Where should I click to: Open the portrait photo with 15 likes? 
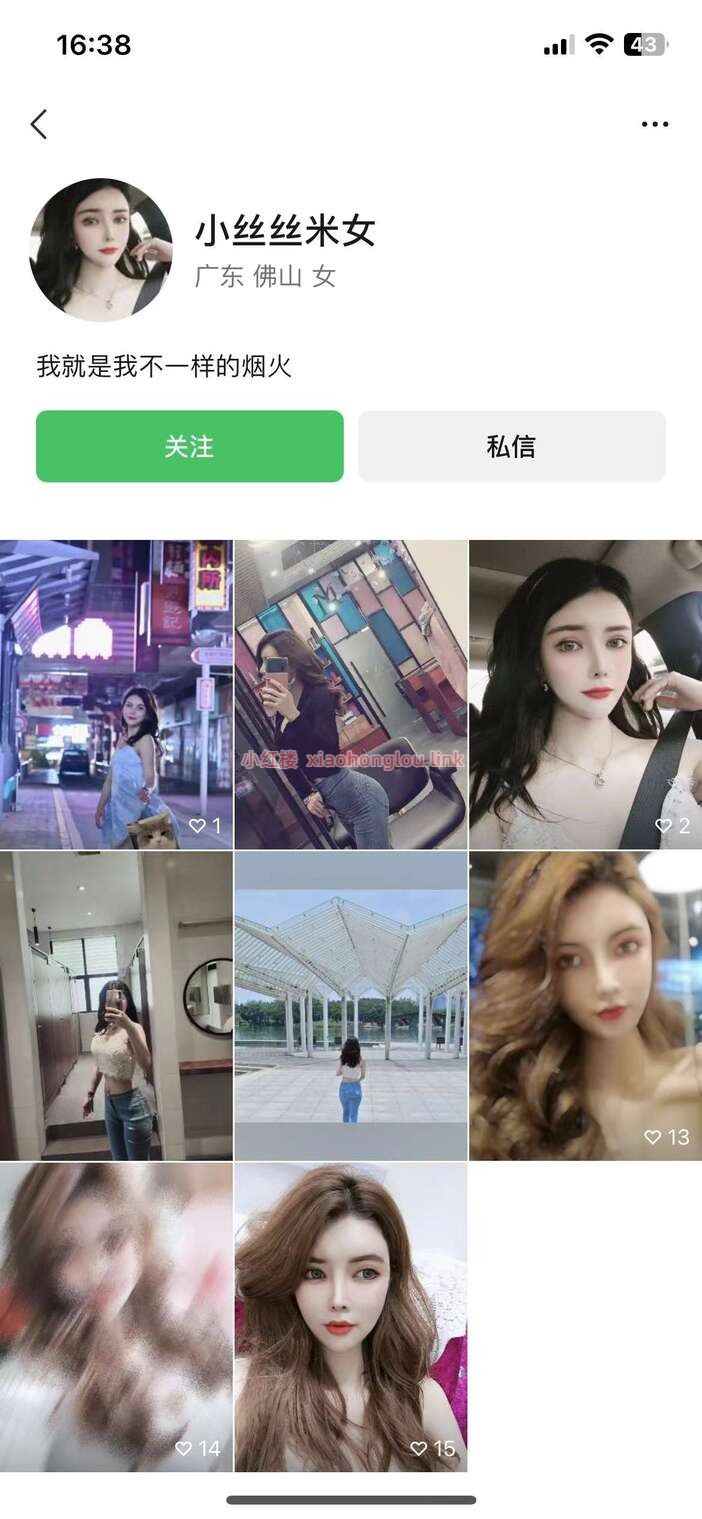pyautogui.click(x=351, y=1316)
